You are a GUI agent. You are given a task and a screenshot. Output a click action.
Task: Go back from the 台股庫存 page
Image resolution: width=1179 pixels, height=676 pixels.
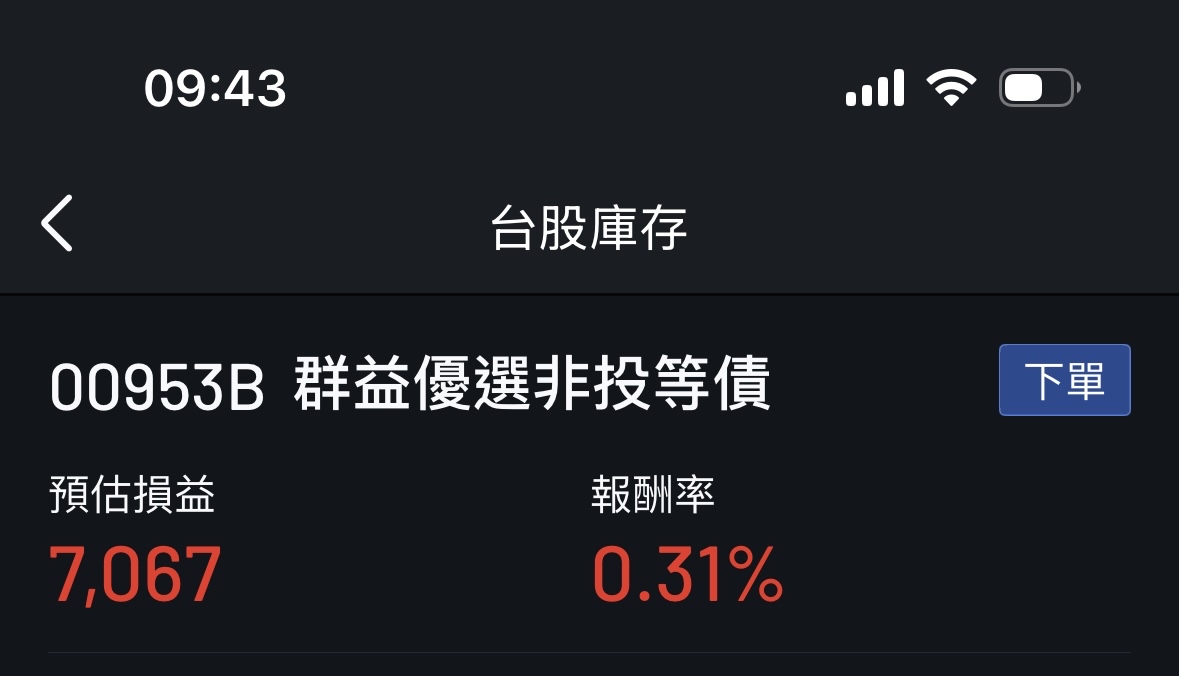pyautogui.click(x=57, y=223)
